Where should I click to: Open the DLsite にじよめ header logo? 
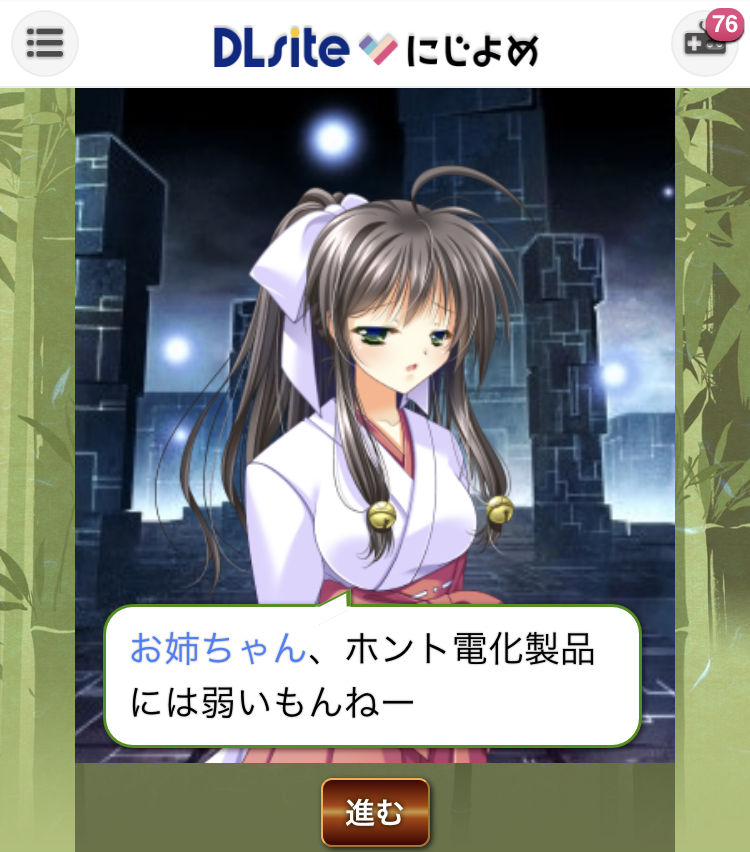pyautogui.click(x=375, y=47)
